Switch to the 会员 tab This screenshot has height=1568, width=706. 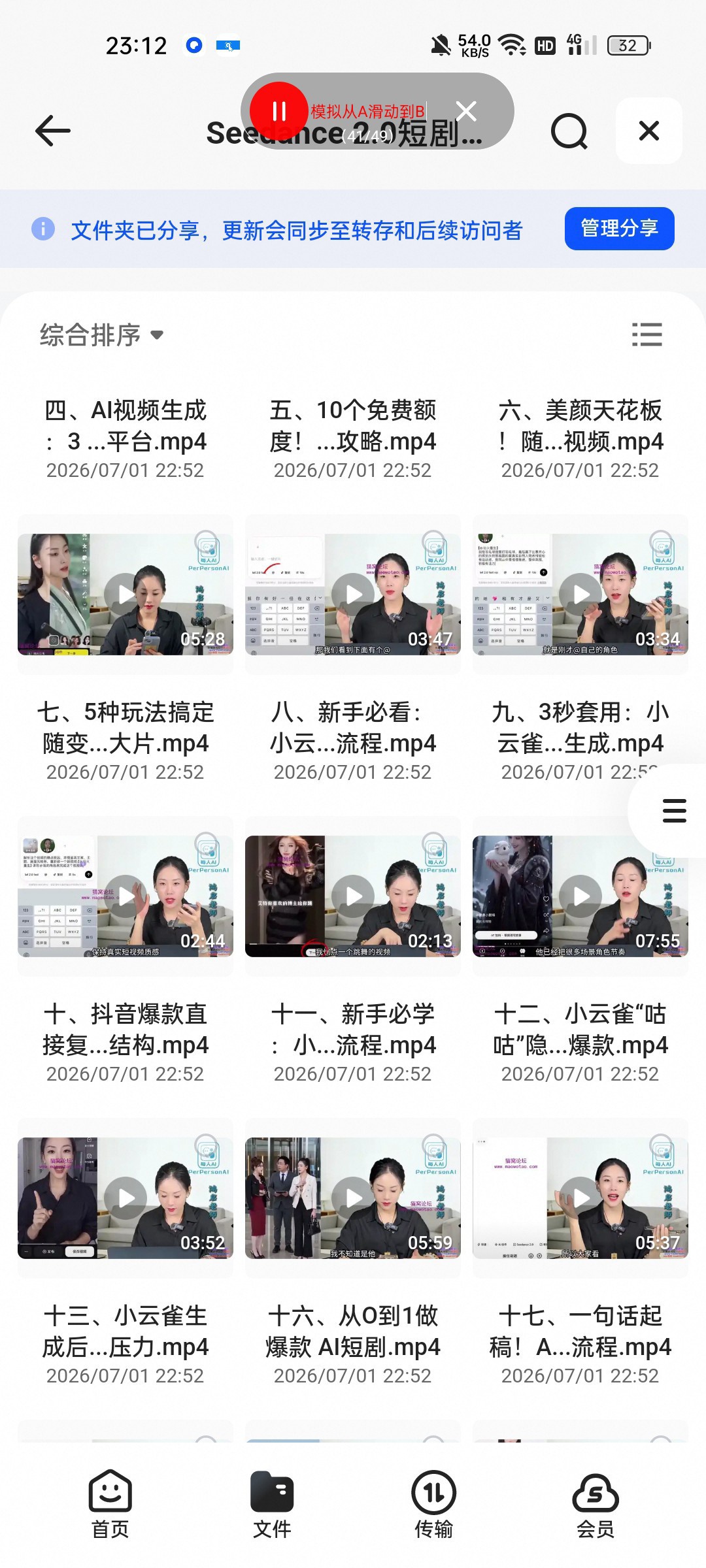coord(596,1504)
